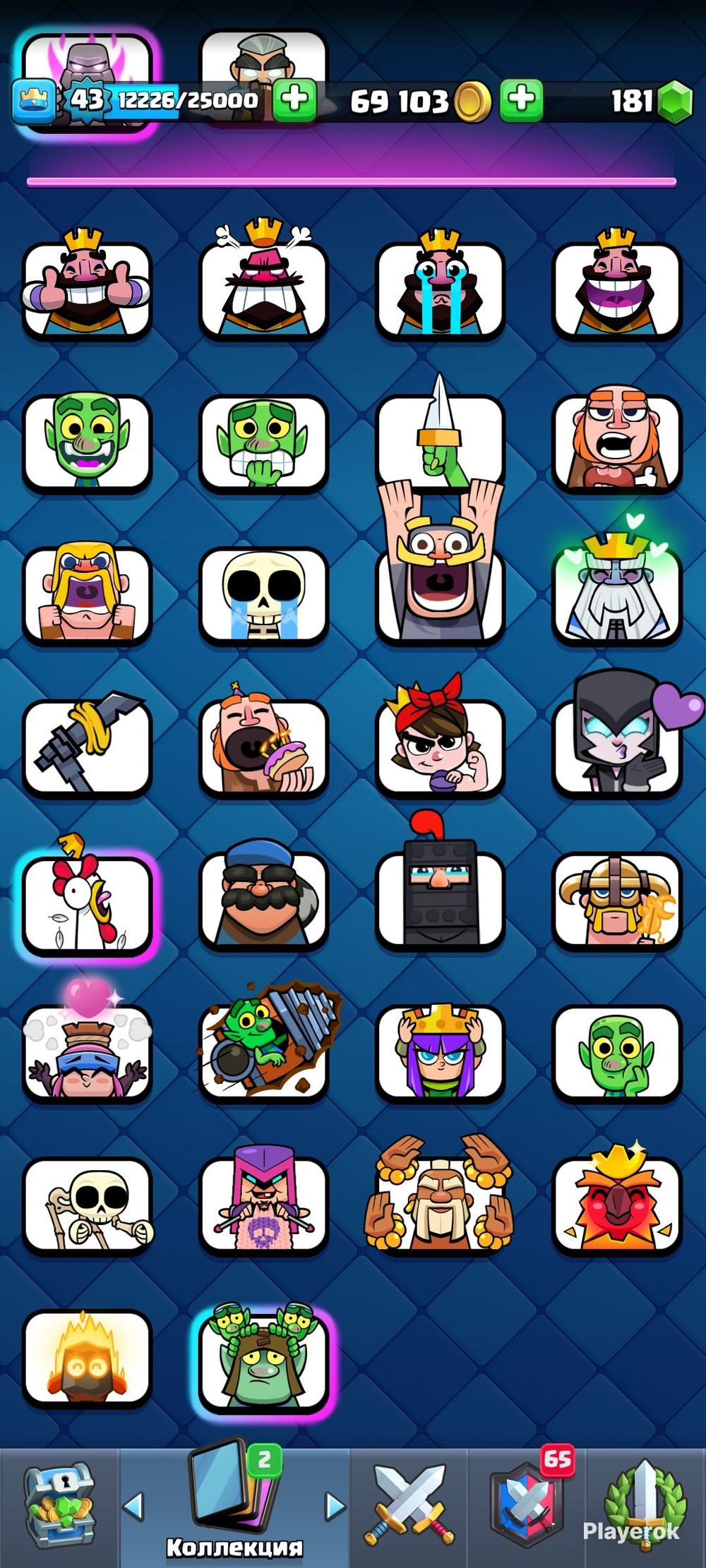Screen dimensions: 706x1568
Task: Add more gold with the plus button
Action: click(522, 100)
